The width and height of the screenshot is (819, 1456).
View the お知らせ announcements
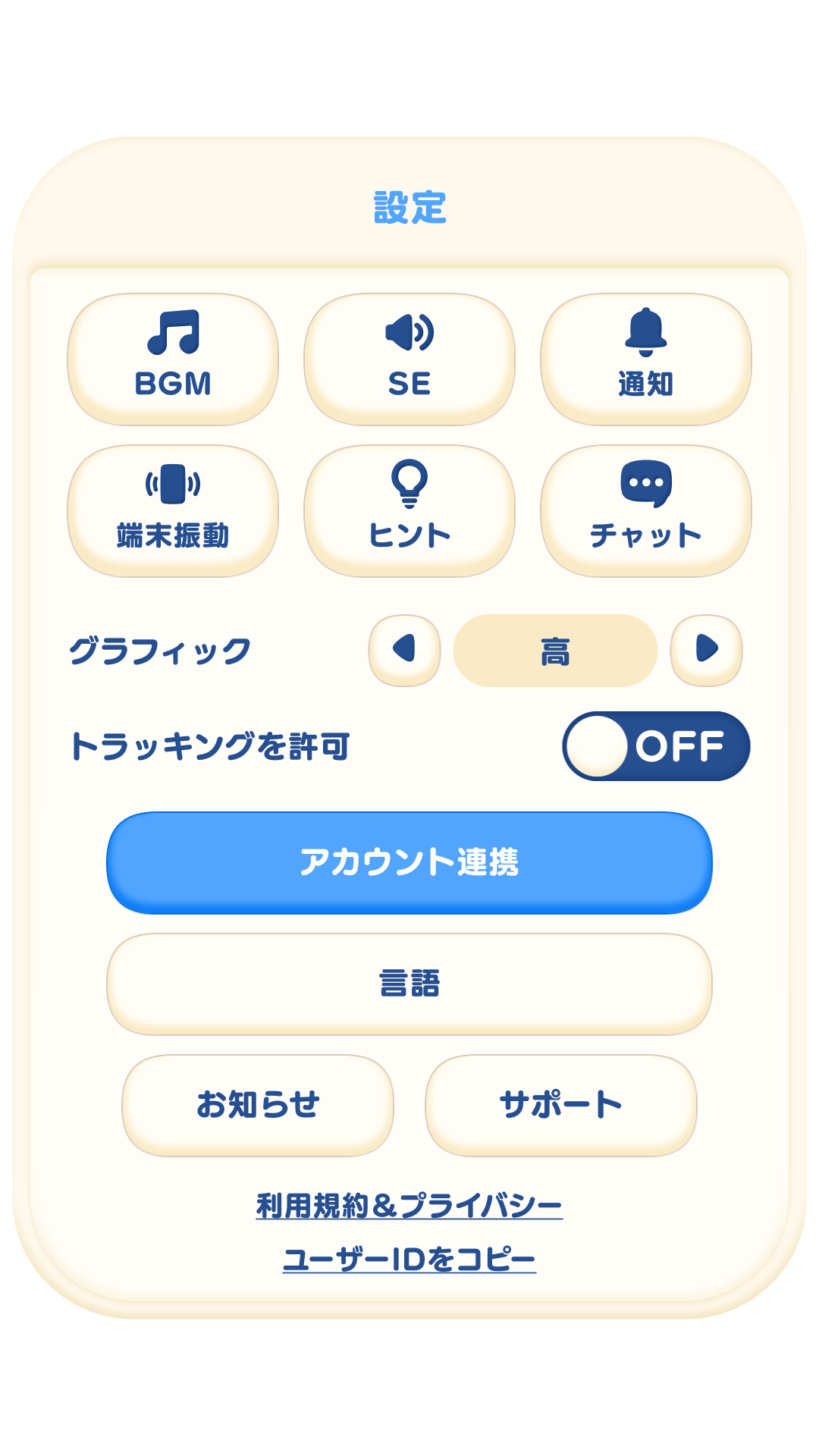coord(258,1105)
